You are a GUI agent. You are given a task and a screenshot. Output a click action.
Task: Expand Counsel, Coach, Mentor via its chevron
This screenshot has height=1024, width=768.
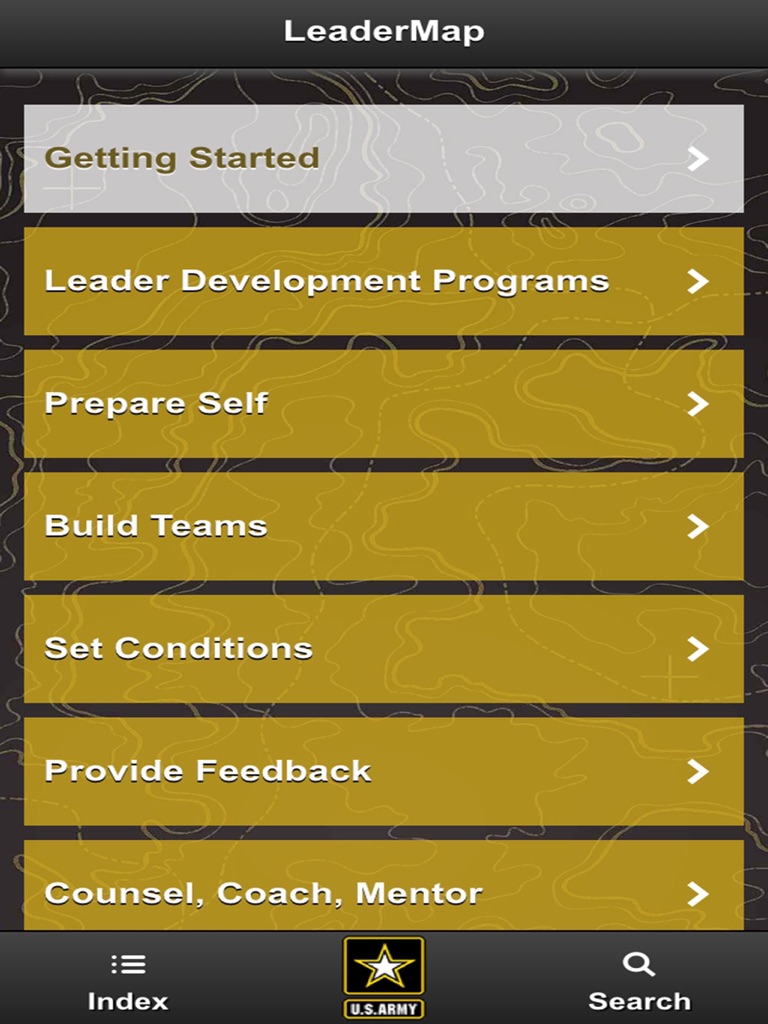point(698,892)
